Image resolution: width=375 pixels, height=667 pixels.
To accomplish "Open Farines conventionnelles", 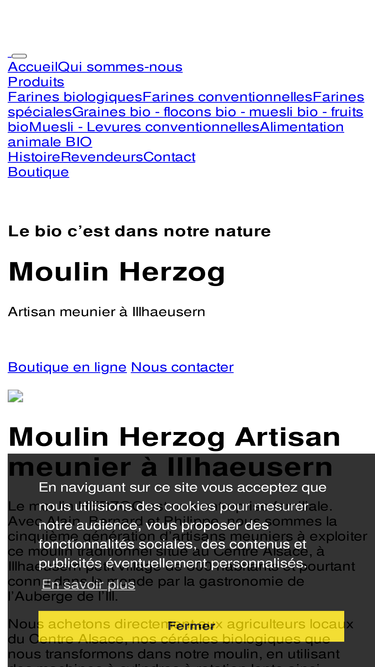I will [x=227, y=97].
